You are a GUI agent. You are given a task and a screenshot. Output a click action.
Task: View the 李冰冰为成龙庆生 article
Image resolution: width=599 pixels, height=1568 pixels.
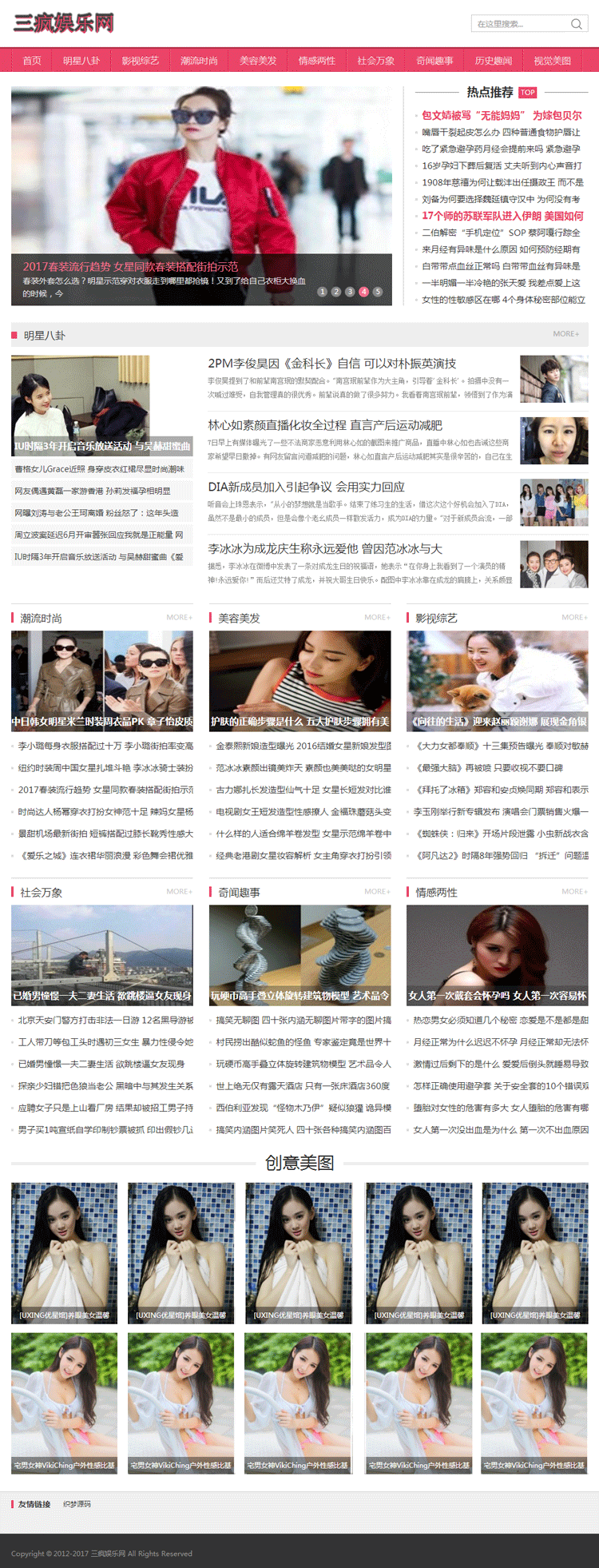click(x=324, y=549)
